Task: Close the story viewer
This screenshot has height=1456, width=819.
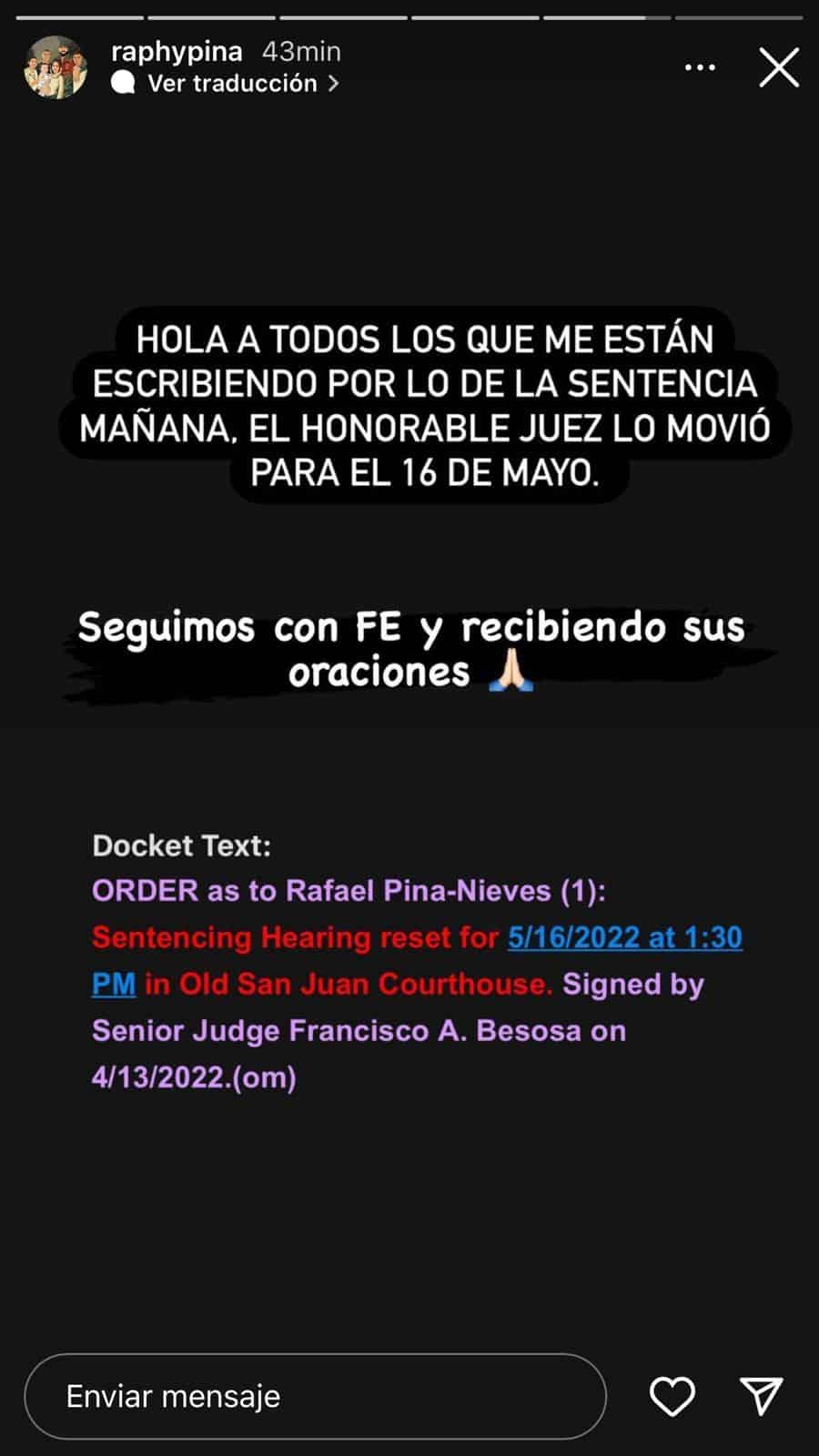Action: click(x=779, y=68)
